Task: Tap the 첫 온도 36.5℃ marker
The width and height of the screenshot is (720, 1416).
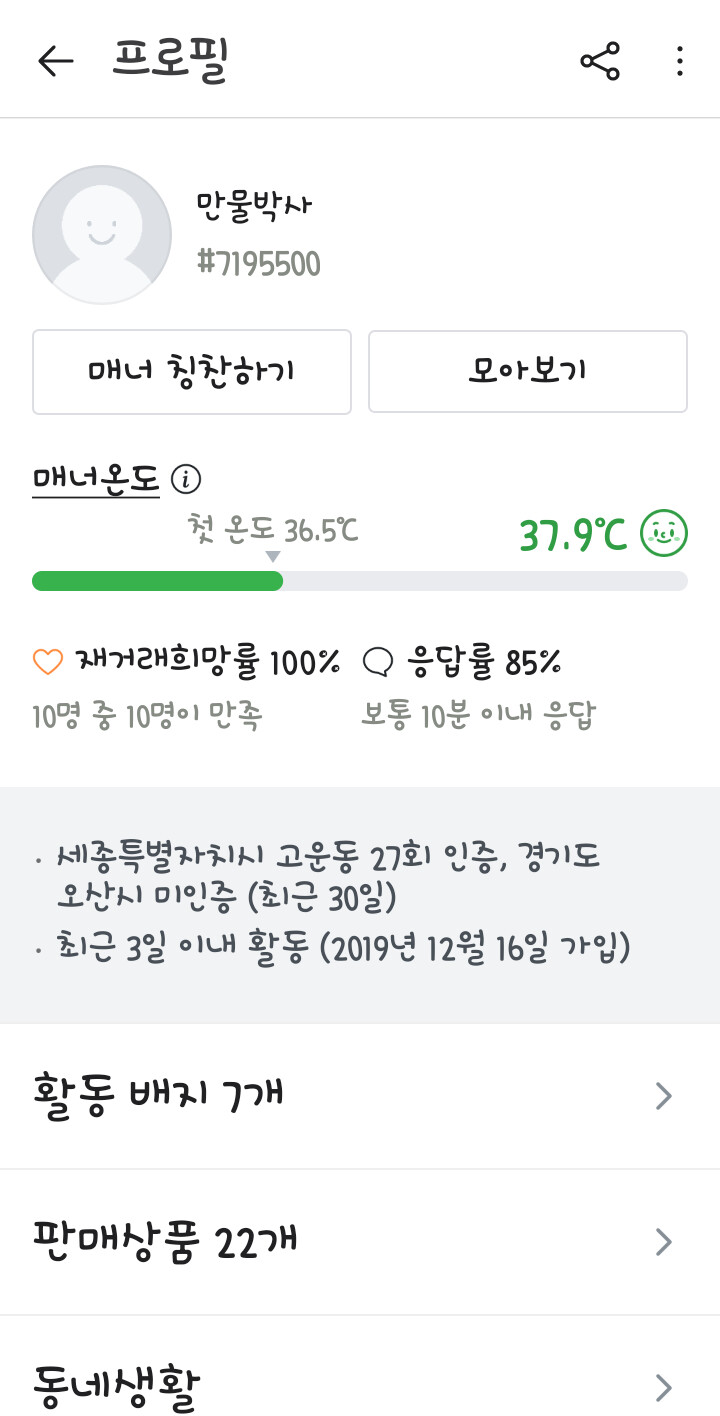Action: tap(270, 529)
